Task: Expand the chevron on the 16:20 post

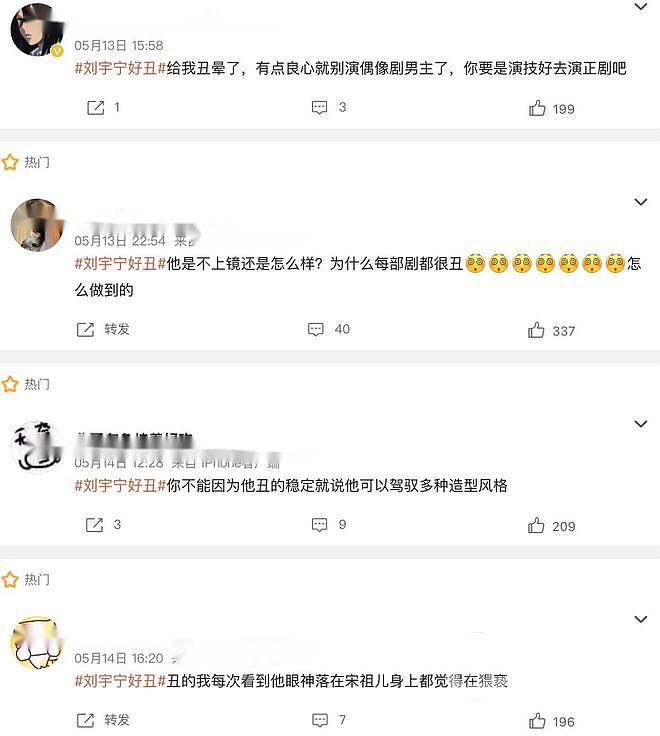Action: click(641, 620)
